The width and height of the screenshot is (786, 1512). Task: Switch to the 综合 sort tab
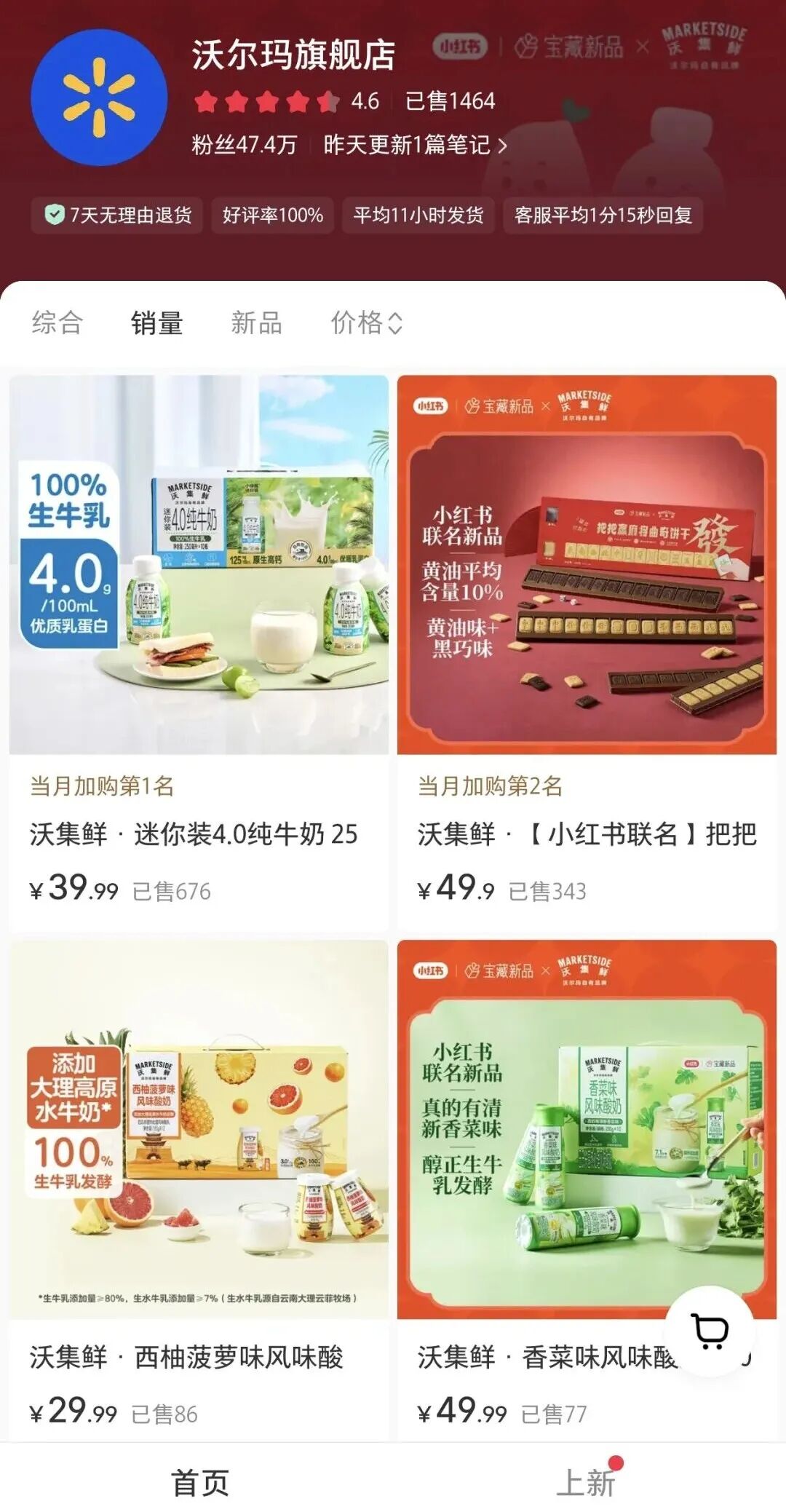click(57, 322)
